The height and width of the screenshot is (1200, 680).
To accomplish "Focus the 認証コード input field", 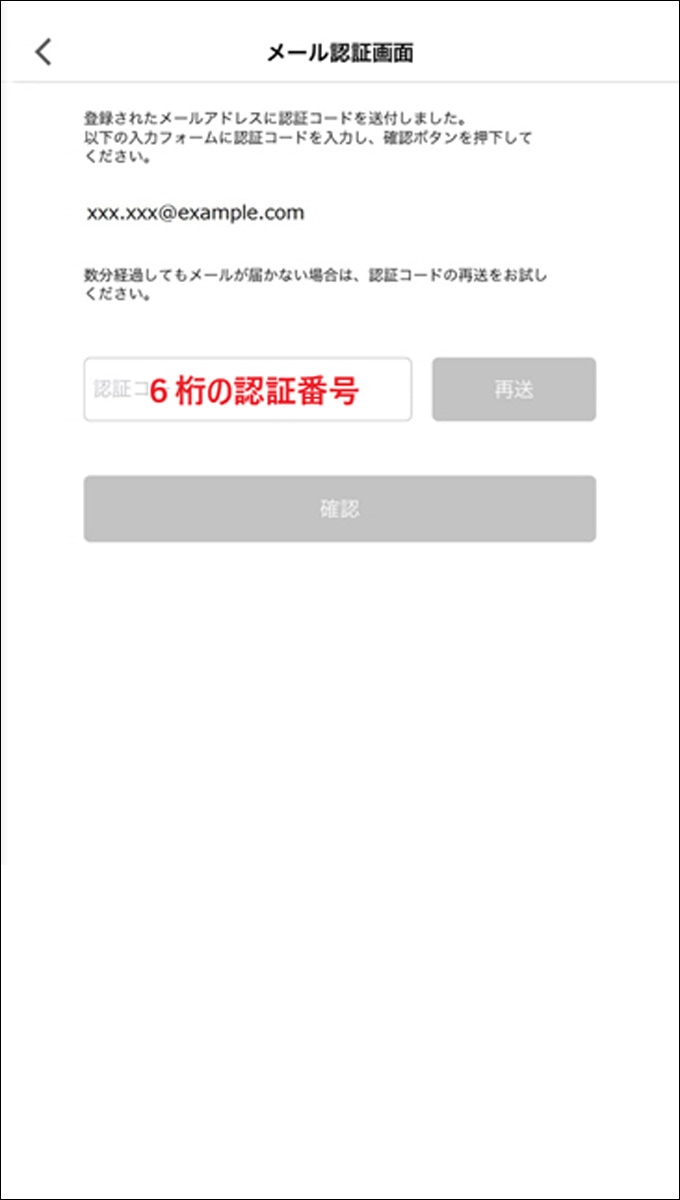I will [x=247, y=390].
